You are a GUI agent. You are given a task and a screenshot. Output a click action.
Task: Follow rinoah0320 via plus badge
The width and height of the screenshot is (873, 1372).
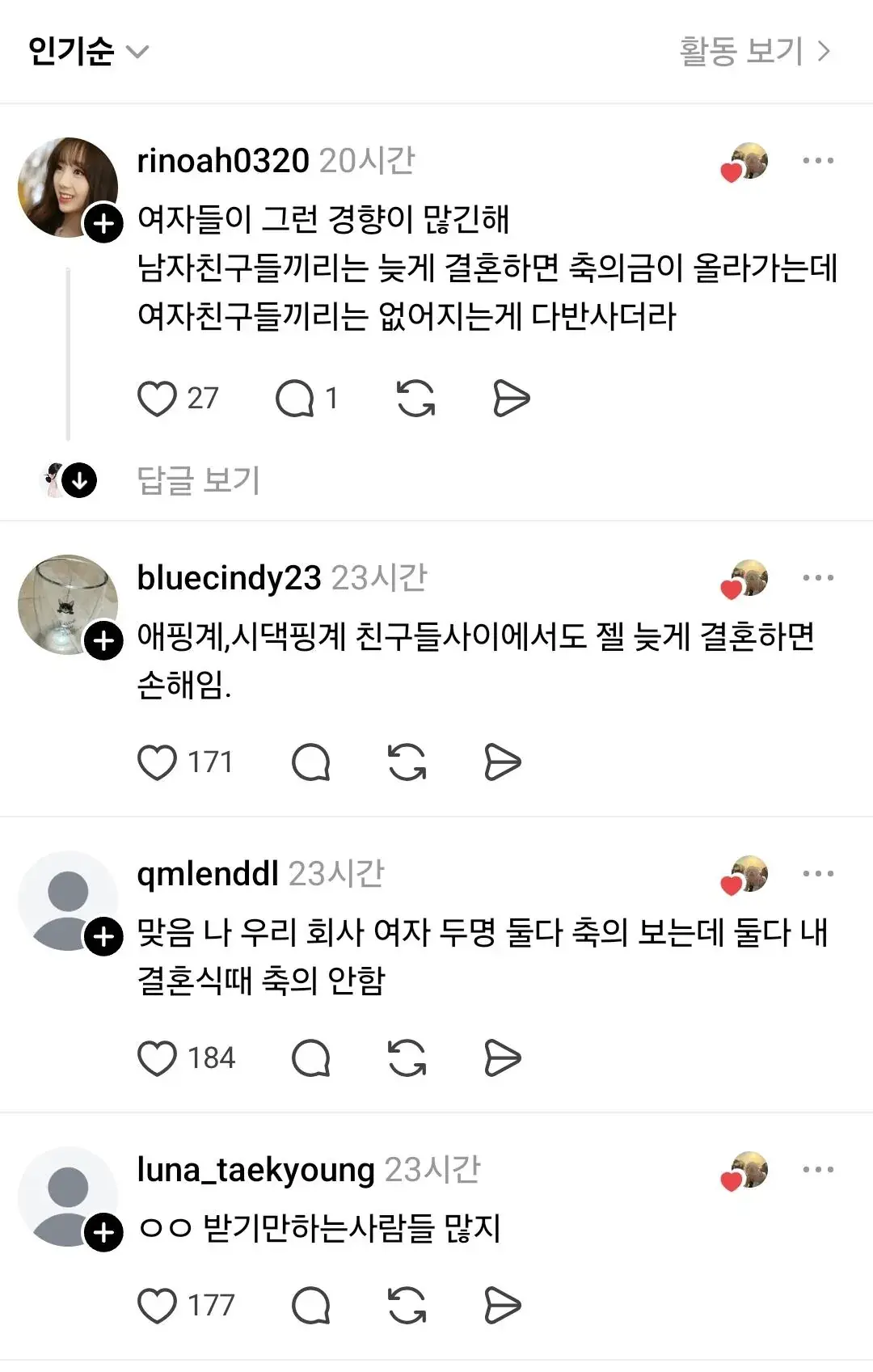click(x=104, y=224)
